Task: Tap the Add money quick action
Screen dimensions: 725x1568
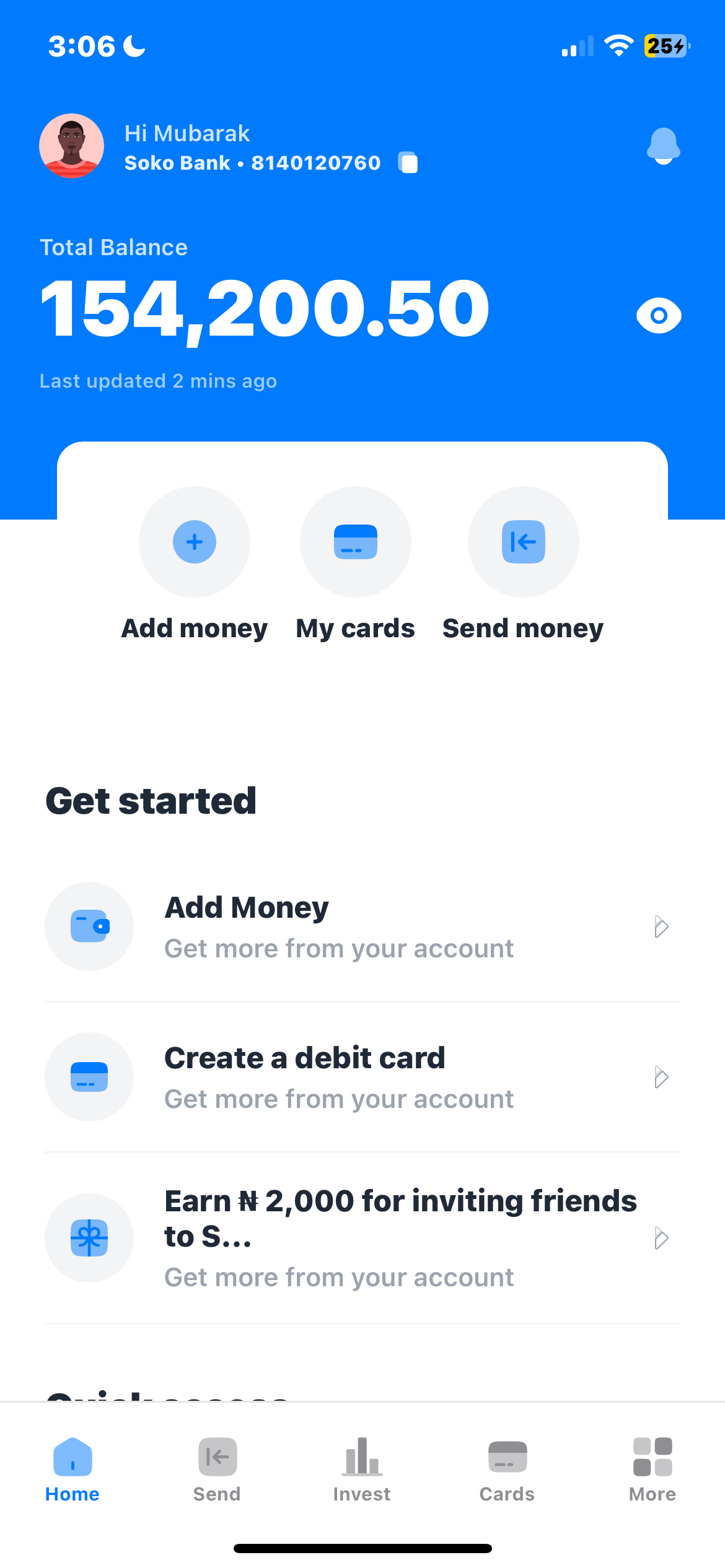Action: (195, 542)
